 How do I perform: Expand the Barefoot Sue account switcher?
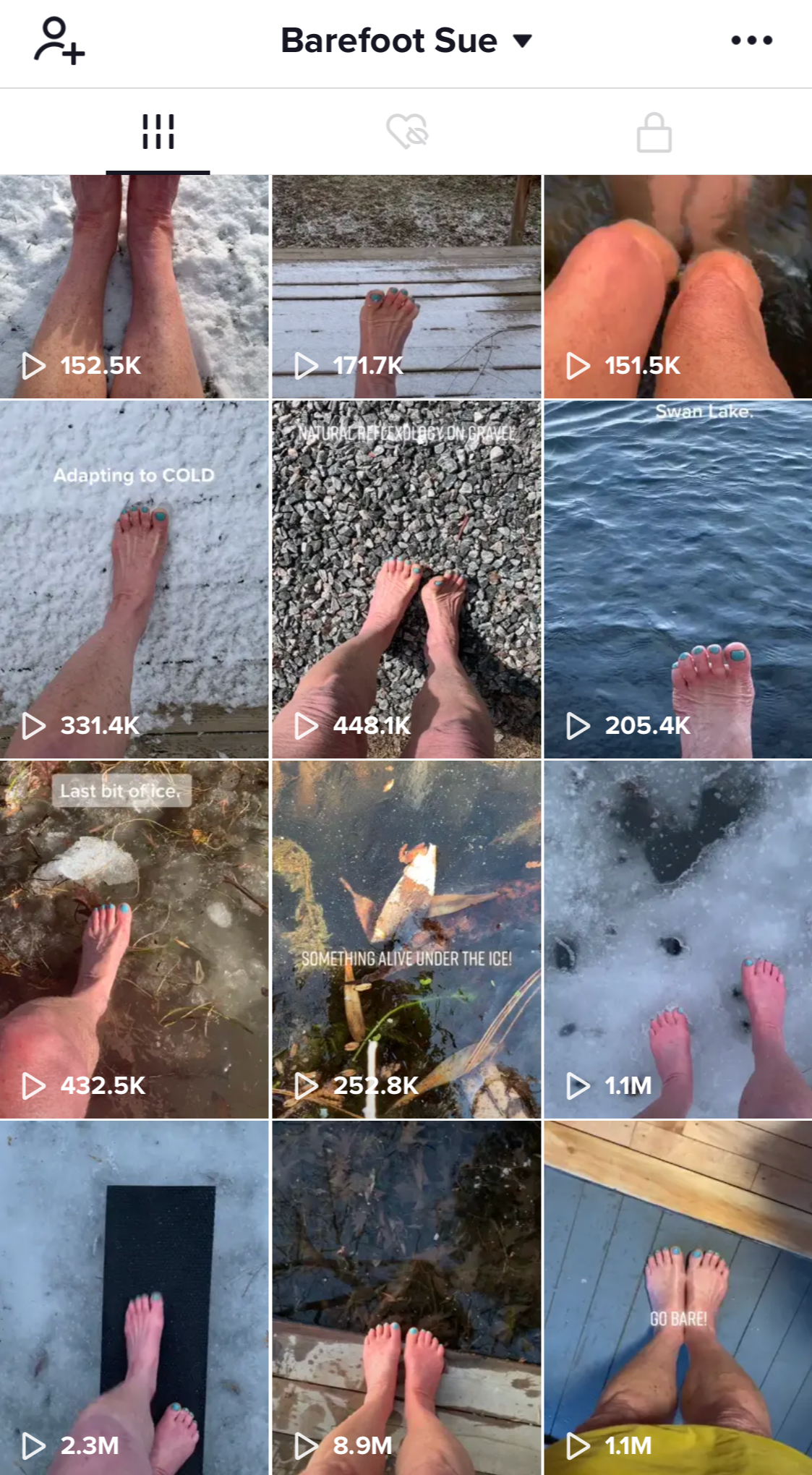(406, 40)
